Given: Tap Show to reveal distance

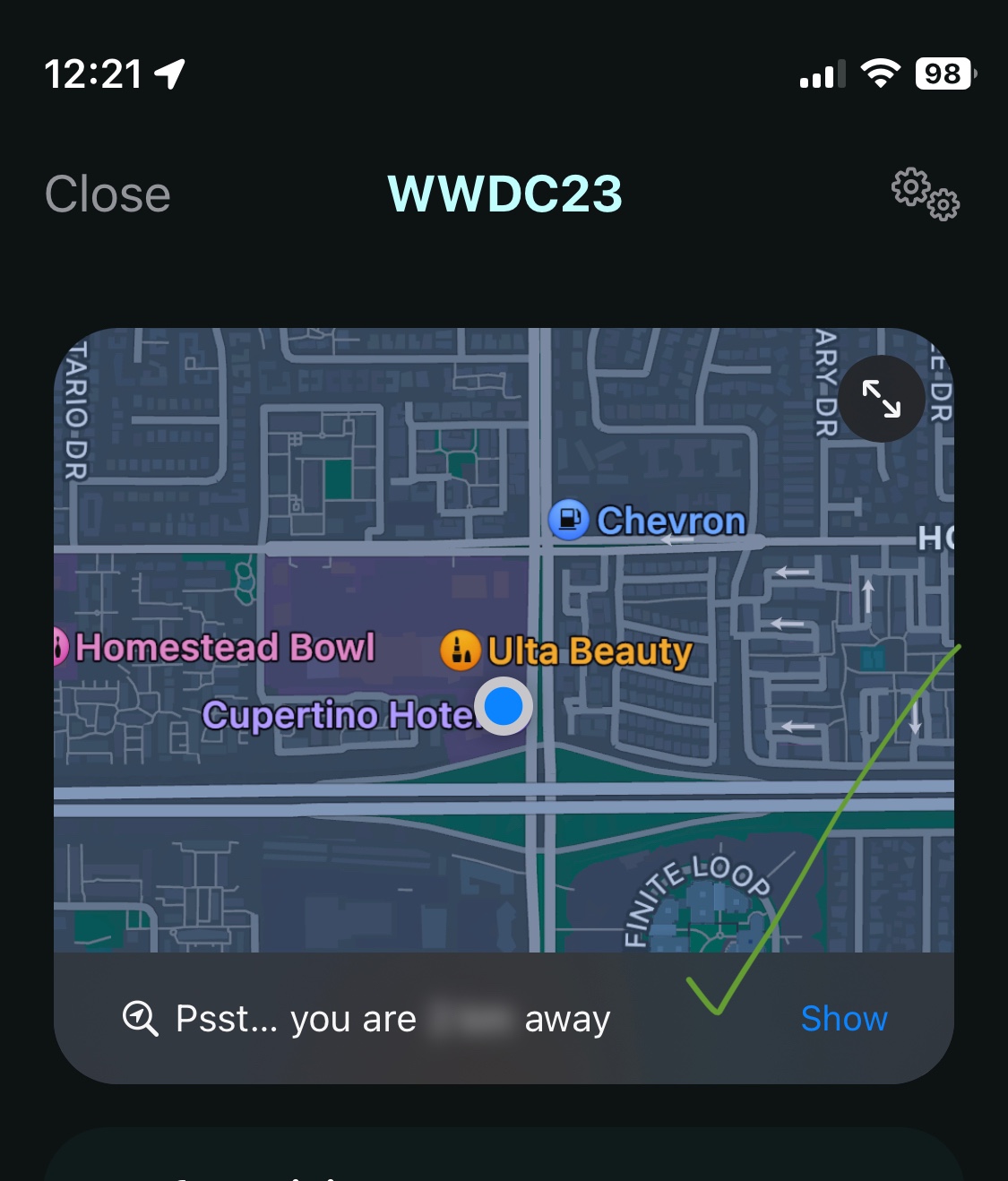Looking at the screenshot, I should tap(843, 1019).
